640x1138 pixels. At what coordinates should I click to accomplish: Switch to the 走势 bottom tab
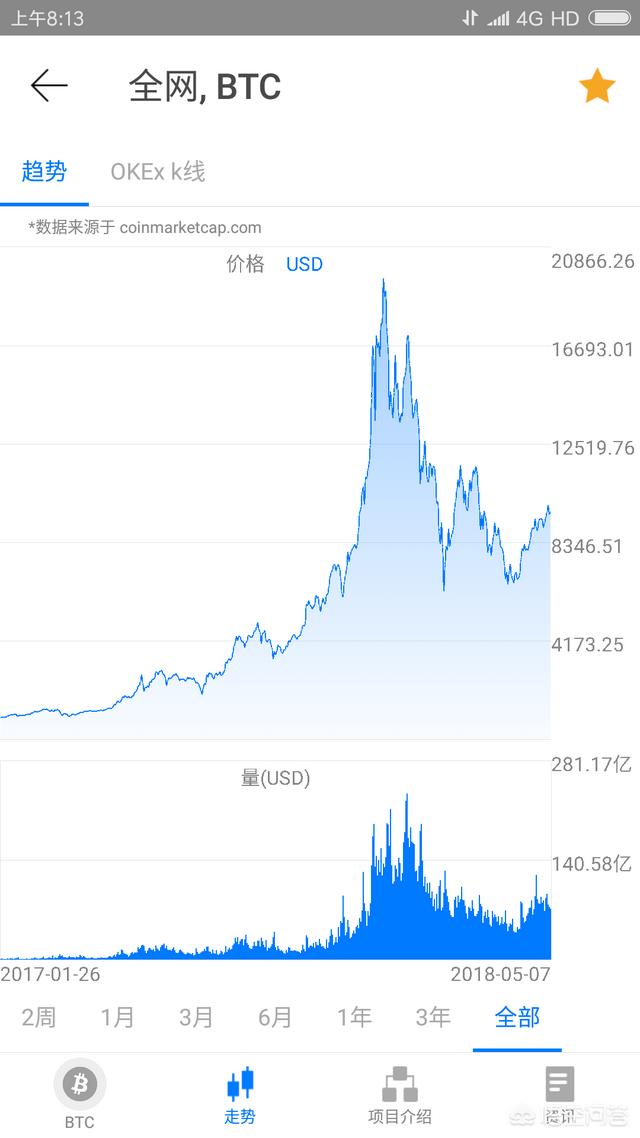pyautogui.click(x=240, y=1094)
